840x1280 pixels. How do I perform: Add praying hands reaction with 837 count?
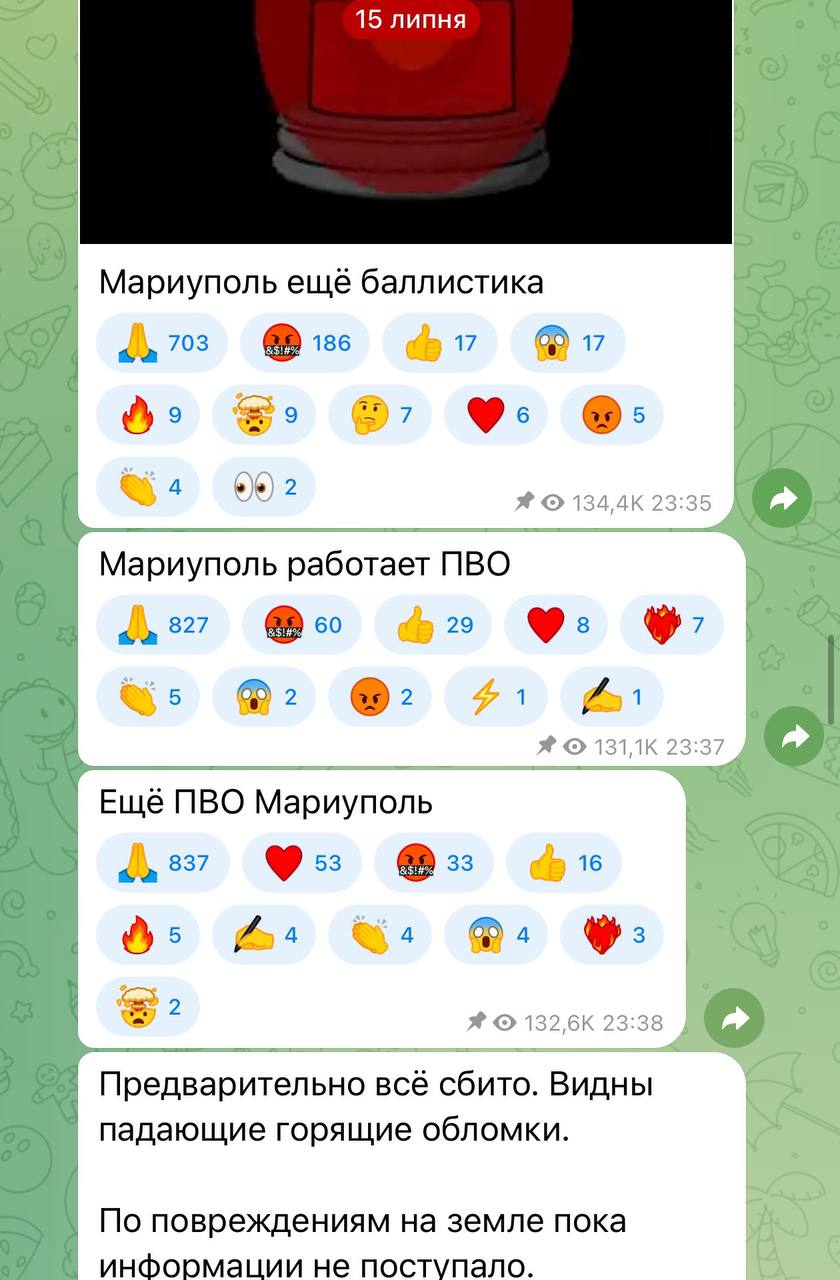pyautogui.click(x=162, y=863)
